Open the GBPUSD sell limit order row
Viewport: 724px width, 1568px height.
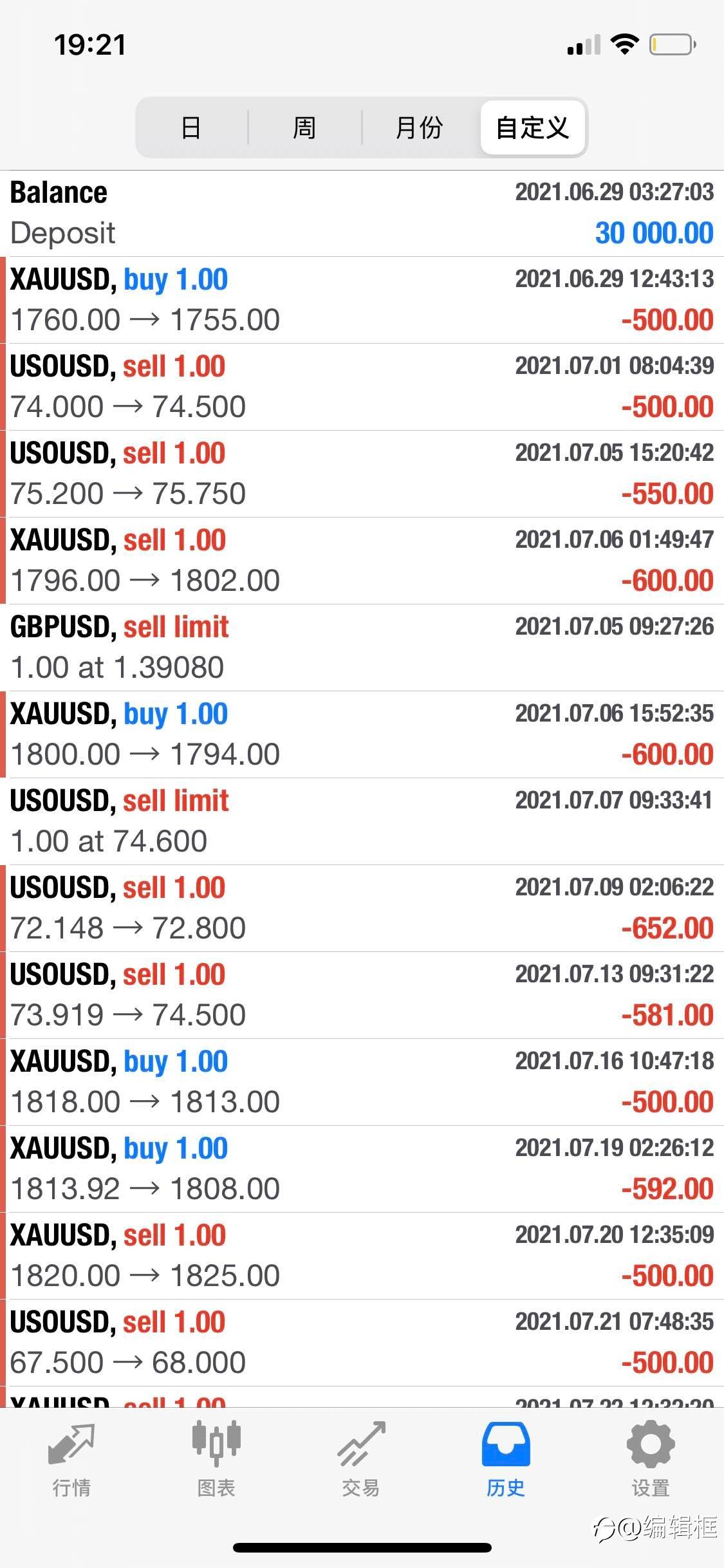(362, 648)
